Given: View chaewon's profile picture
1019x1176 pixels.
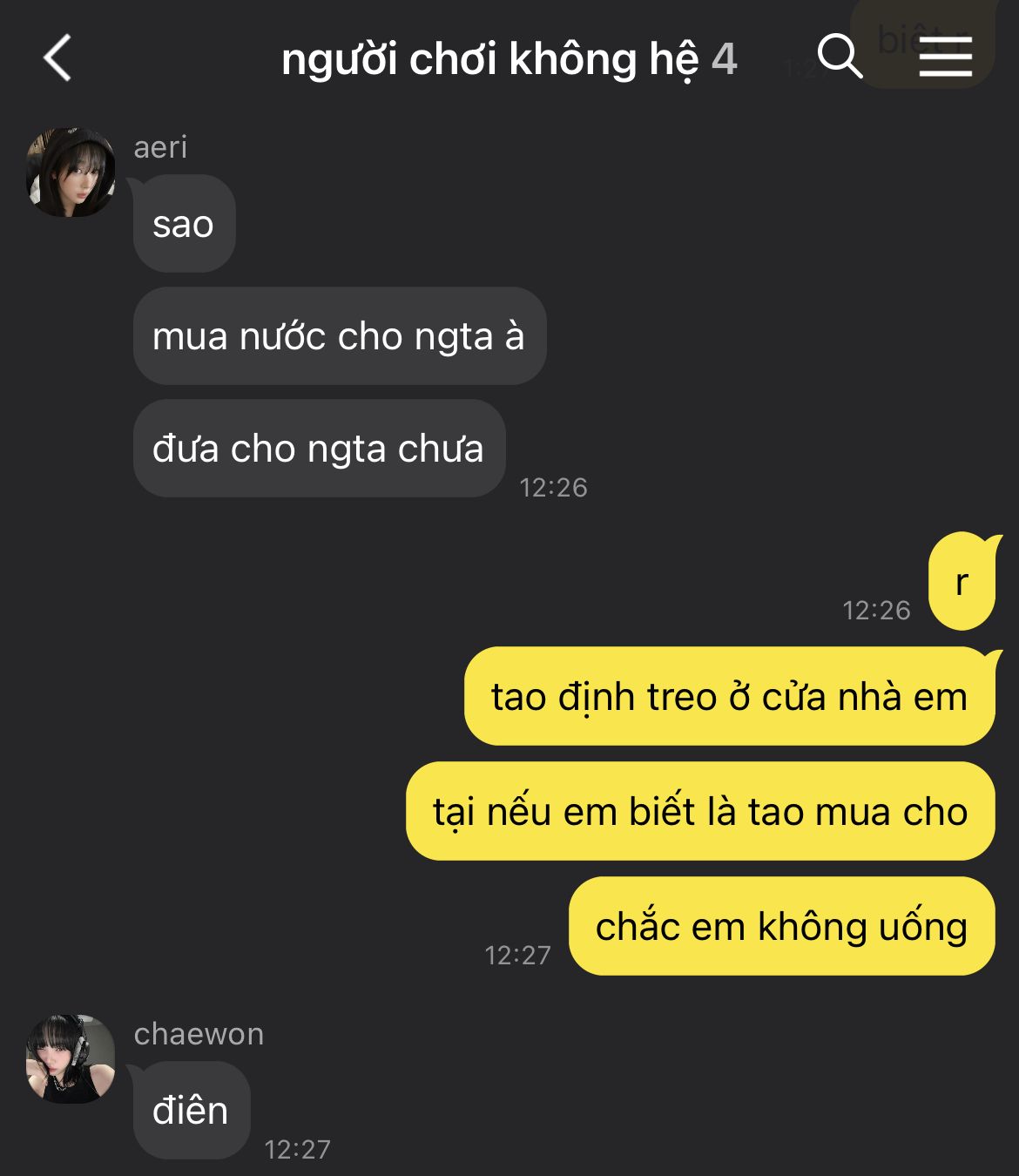Looking at the screenshot, I should (x=71, y=1058).
